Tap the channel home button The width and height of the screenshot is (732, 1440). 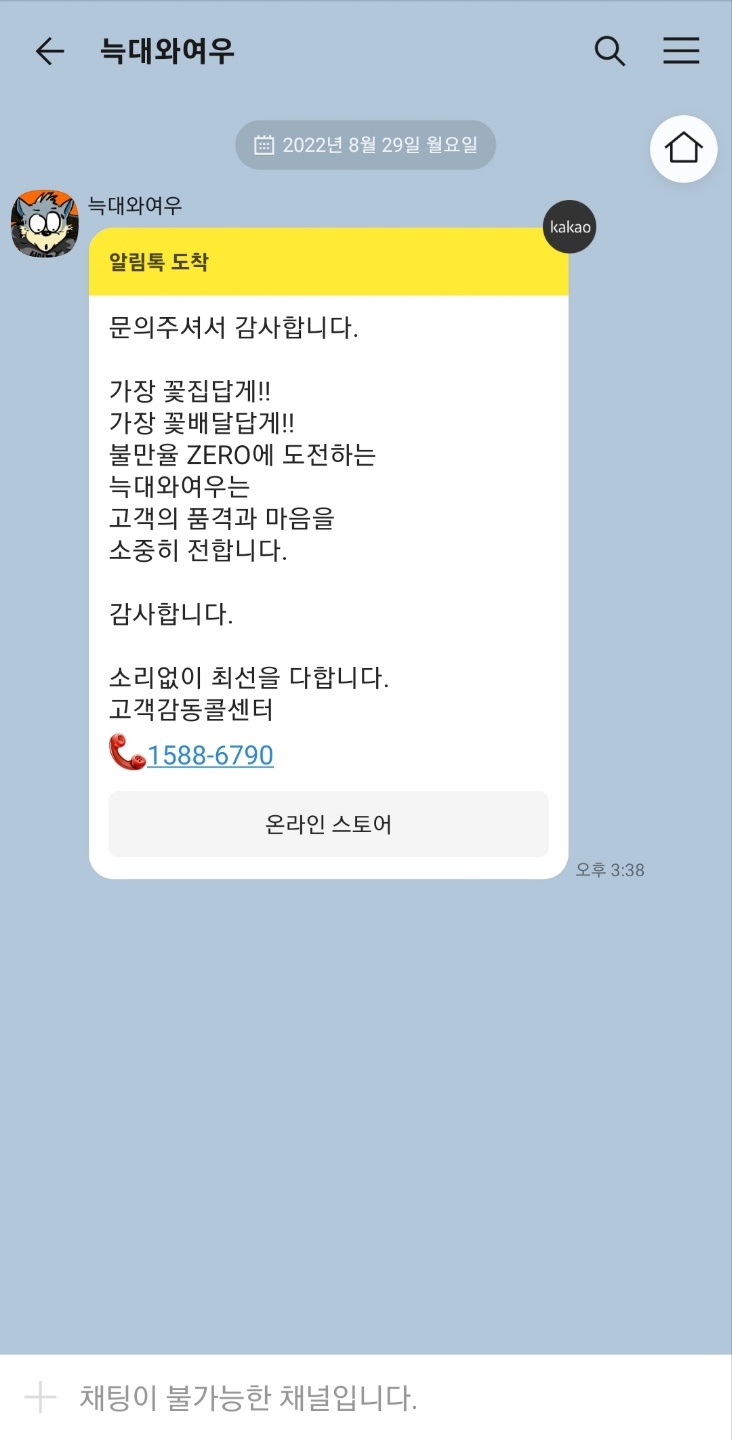pyautogui.click(x=684, y=149)
